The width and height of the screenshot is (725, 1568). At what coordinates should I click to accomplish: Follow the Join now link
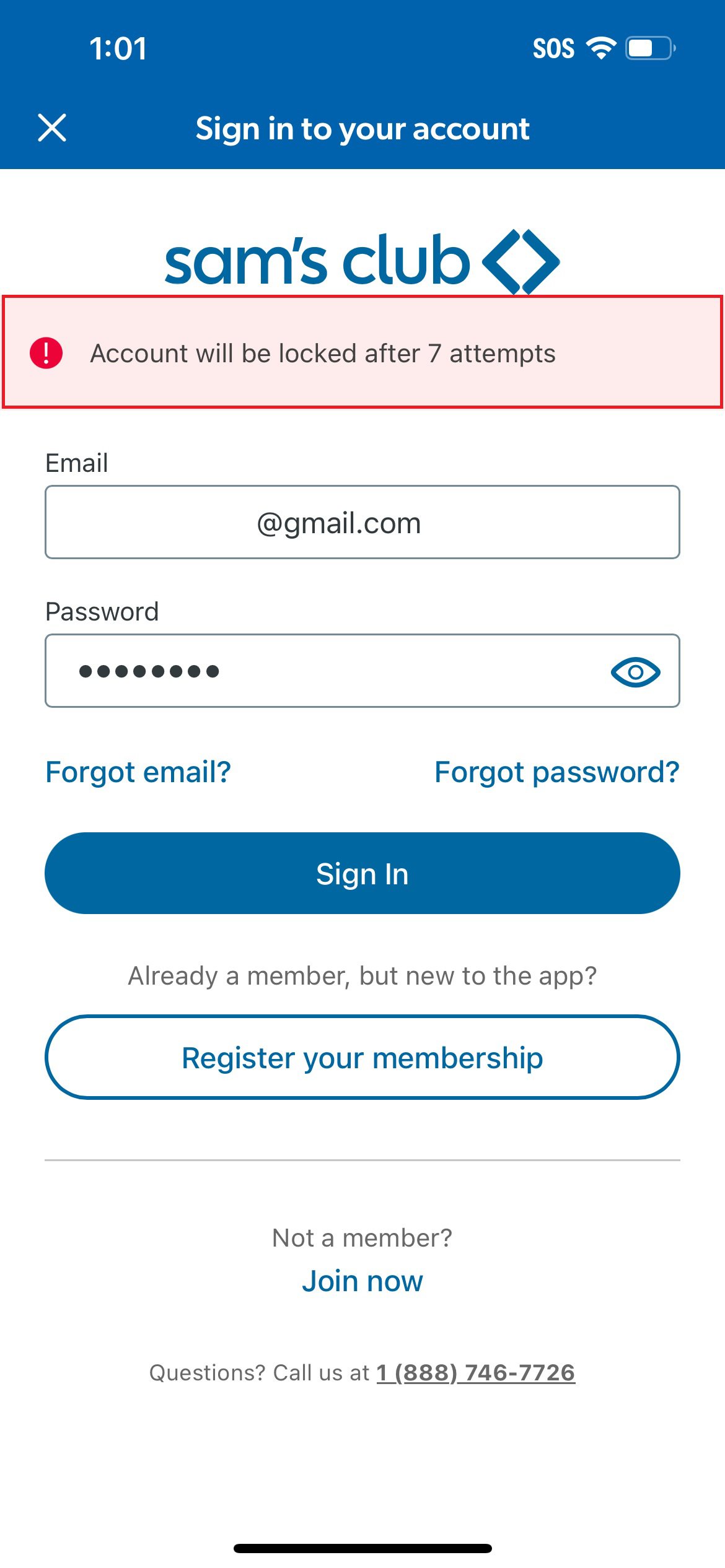(x=362, y=1281)
